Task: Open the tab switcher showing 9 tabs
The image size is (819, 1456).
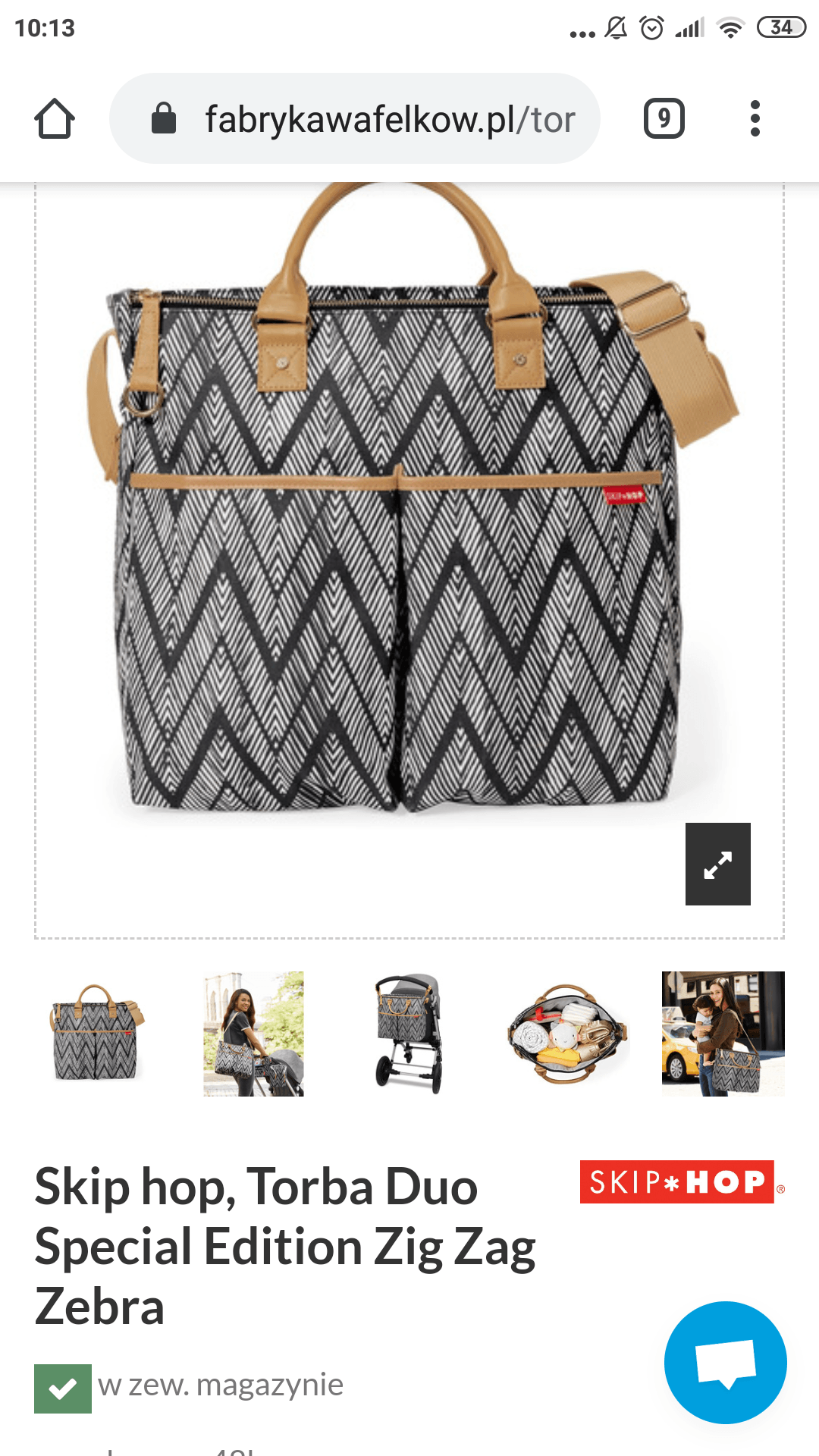Action: (x=664, y=119)
